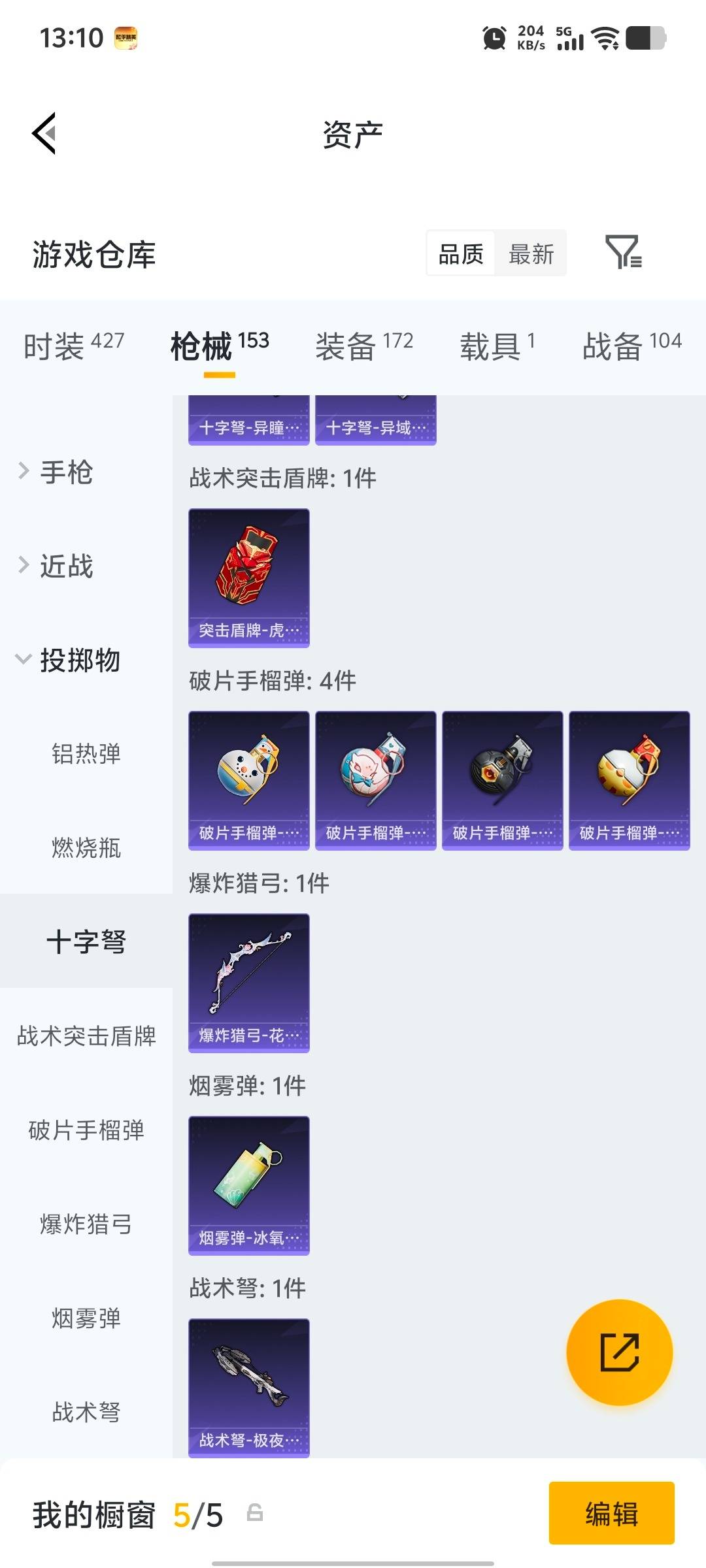The width and height of the screenshot is (706, 1568).
Task: Switch sorting to 品质
Action: pos(460,253)
